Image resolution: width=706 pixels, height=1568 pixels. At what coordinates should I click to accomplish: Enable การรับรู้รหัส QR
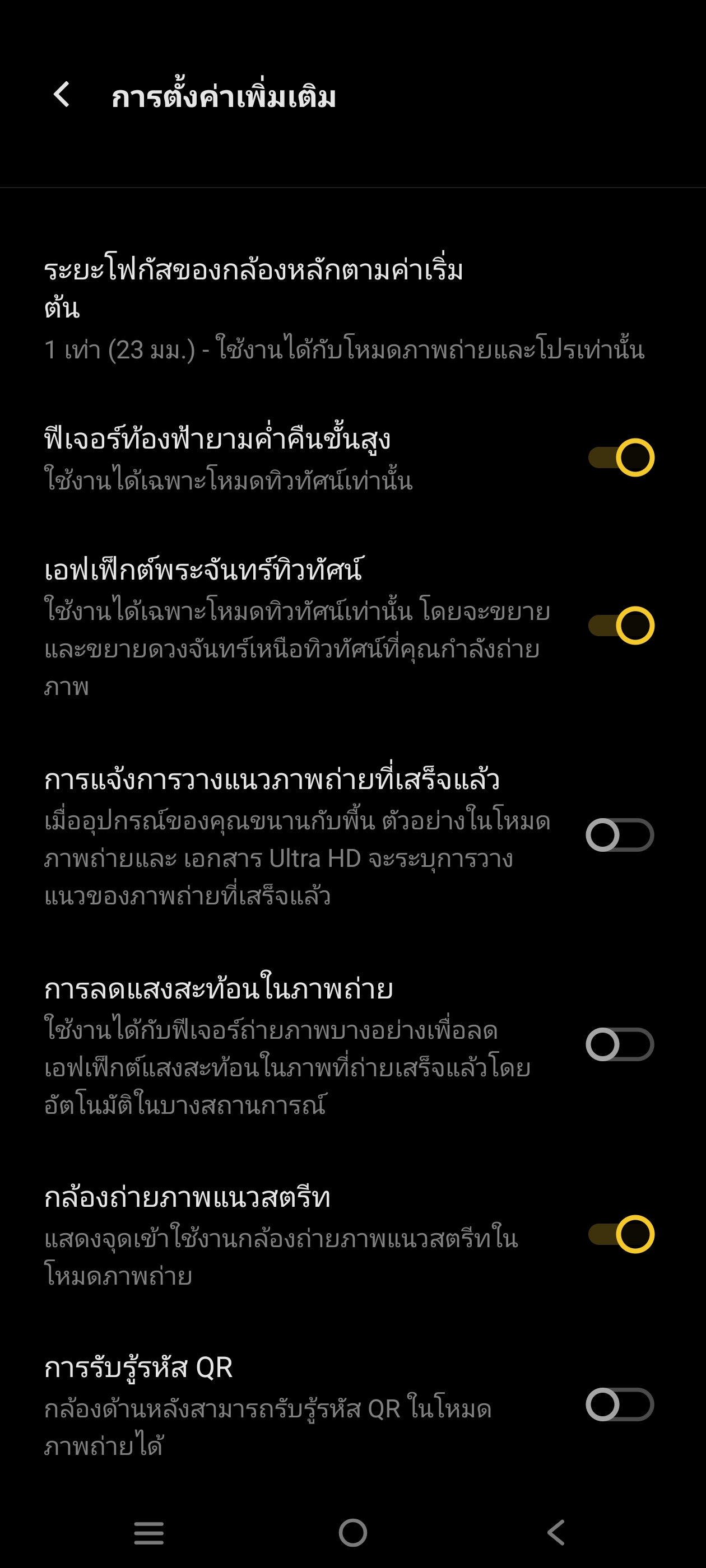(x=620, y=1404)
